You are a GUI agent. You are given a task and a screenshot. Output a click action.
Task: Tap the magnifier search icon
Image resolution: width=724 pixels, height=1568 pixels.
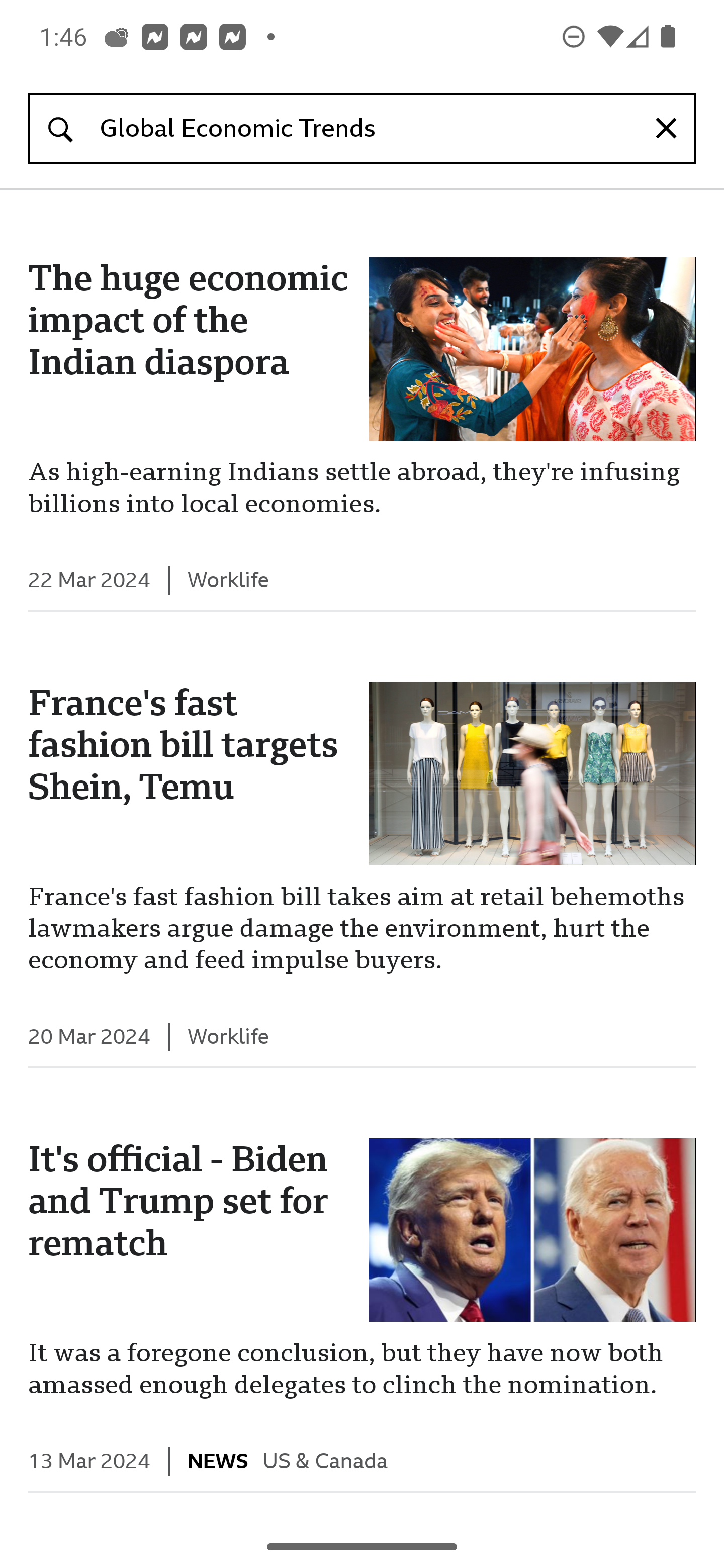60,129
